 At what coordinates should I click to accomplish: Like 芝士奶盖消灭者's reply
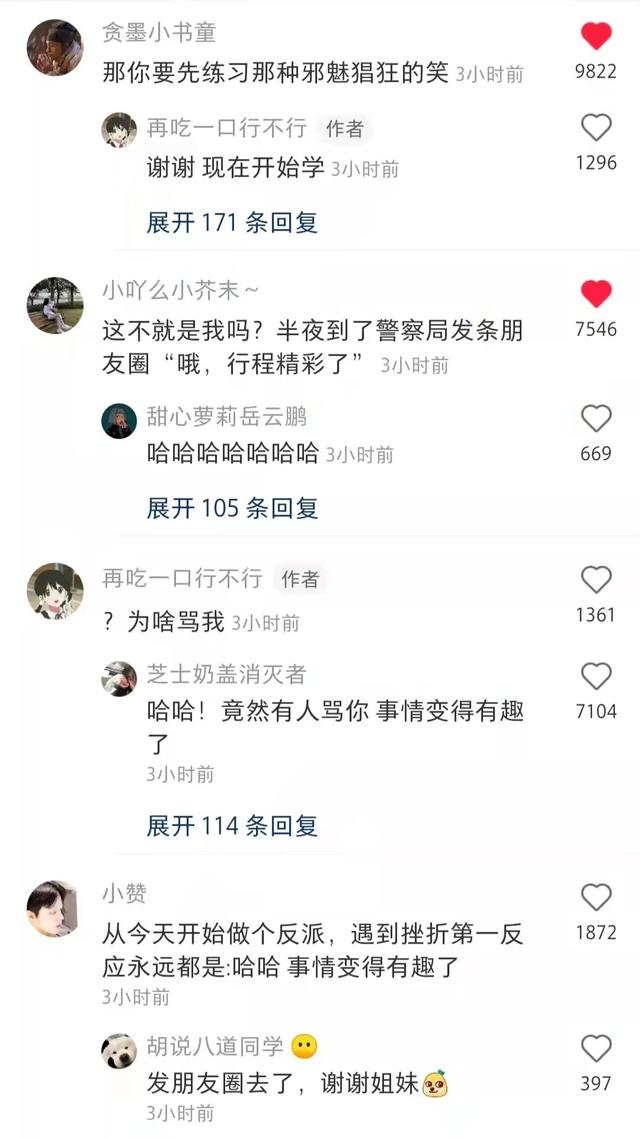tap(596, 677)
